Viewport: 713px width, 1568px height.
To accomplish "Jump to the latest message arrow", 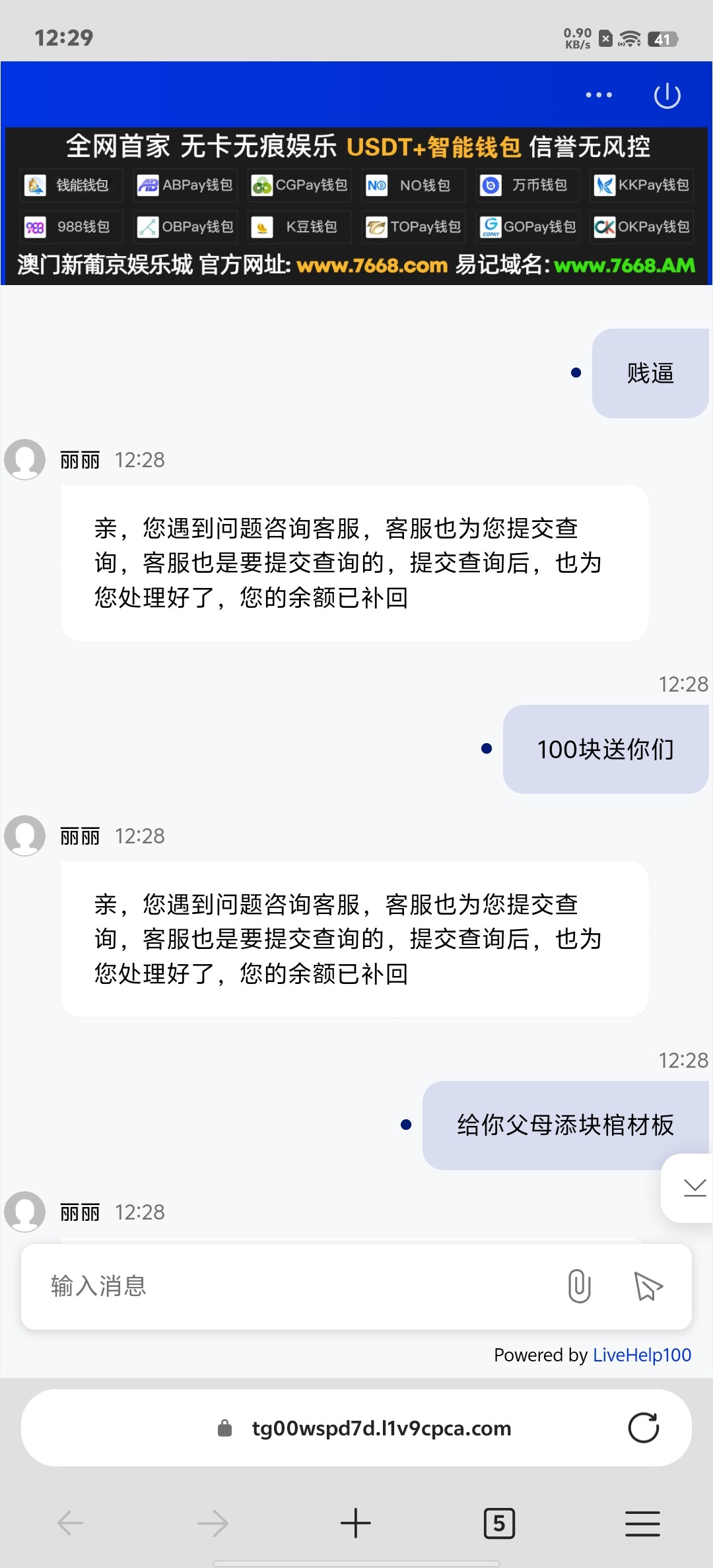I will coord(694,1188).
